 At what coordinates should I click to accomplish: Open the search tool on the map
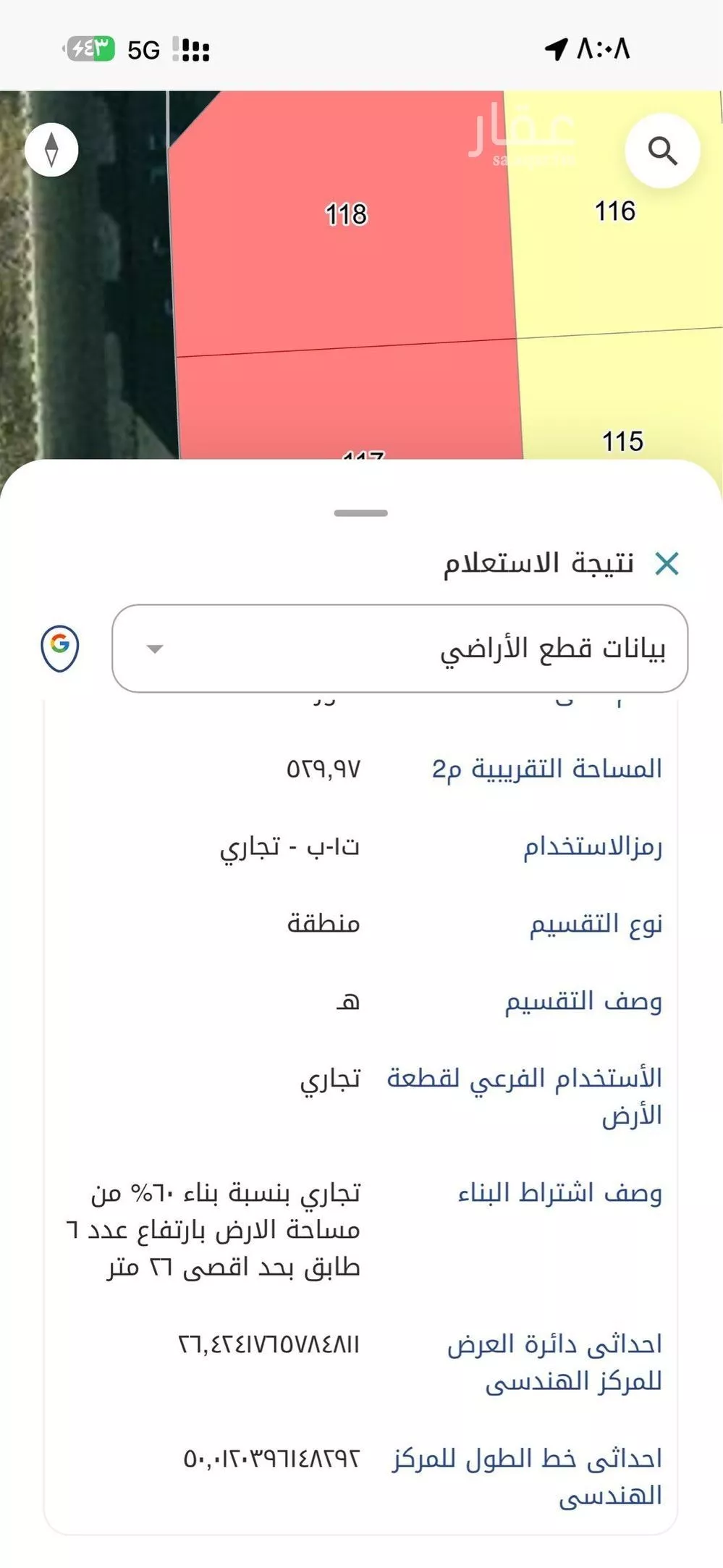[x=663, y=150]
